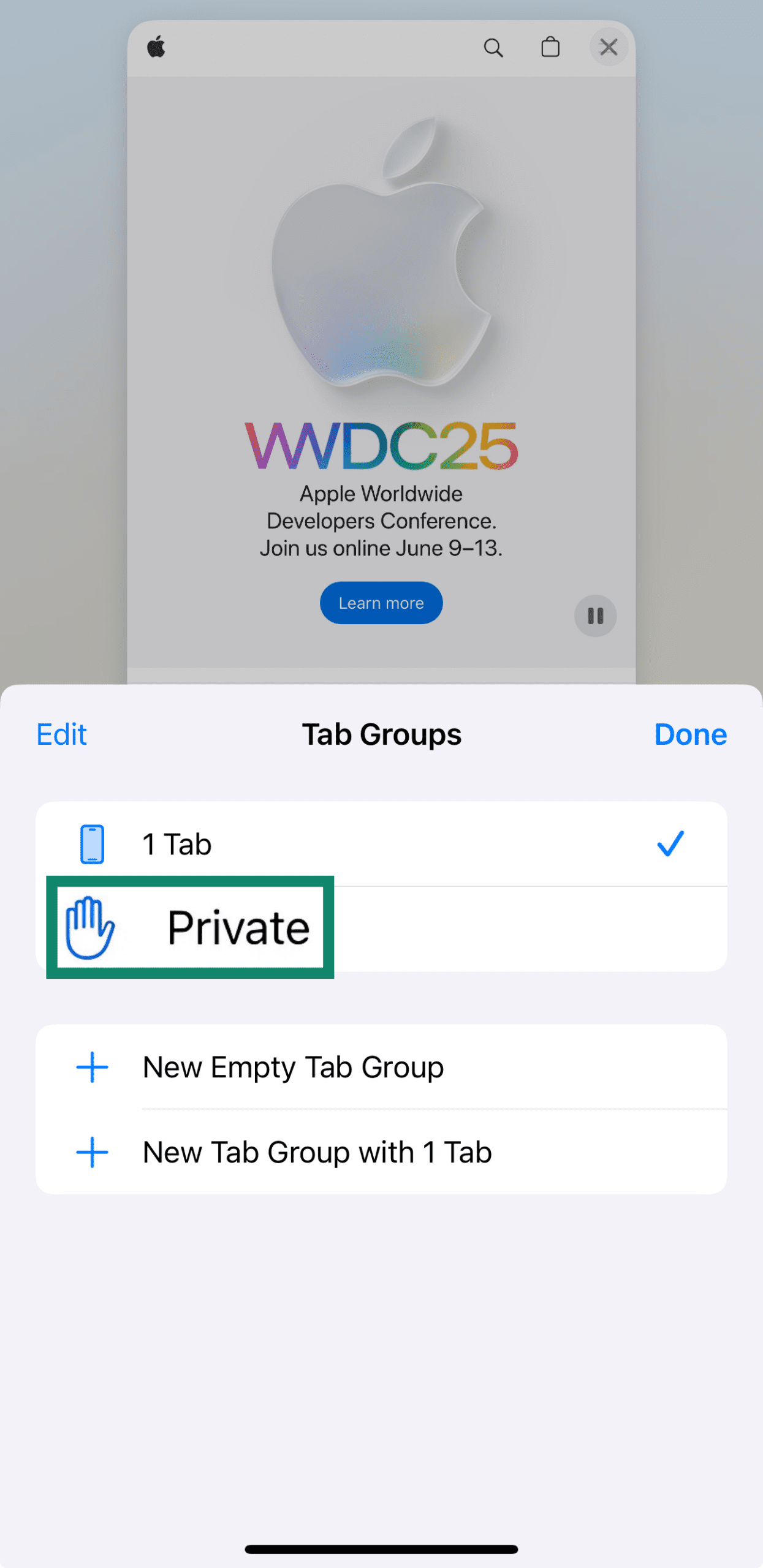This screenshot has width=763, height=1568.
Task: Tap the Learn more button about WWDC25
Action: pos(381,603)
